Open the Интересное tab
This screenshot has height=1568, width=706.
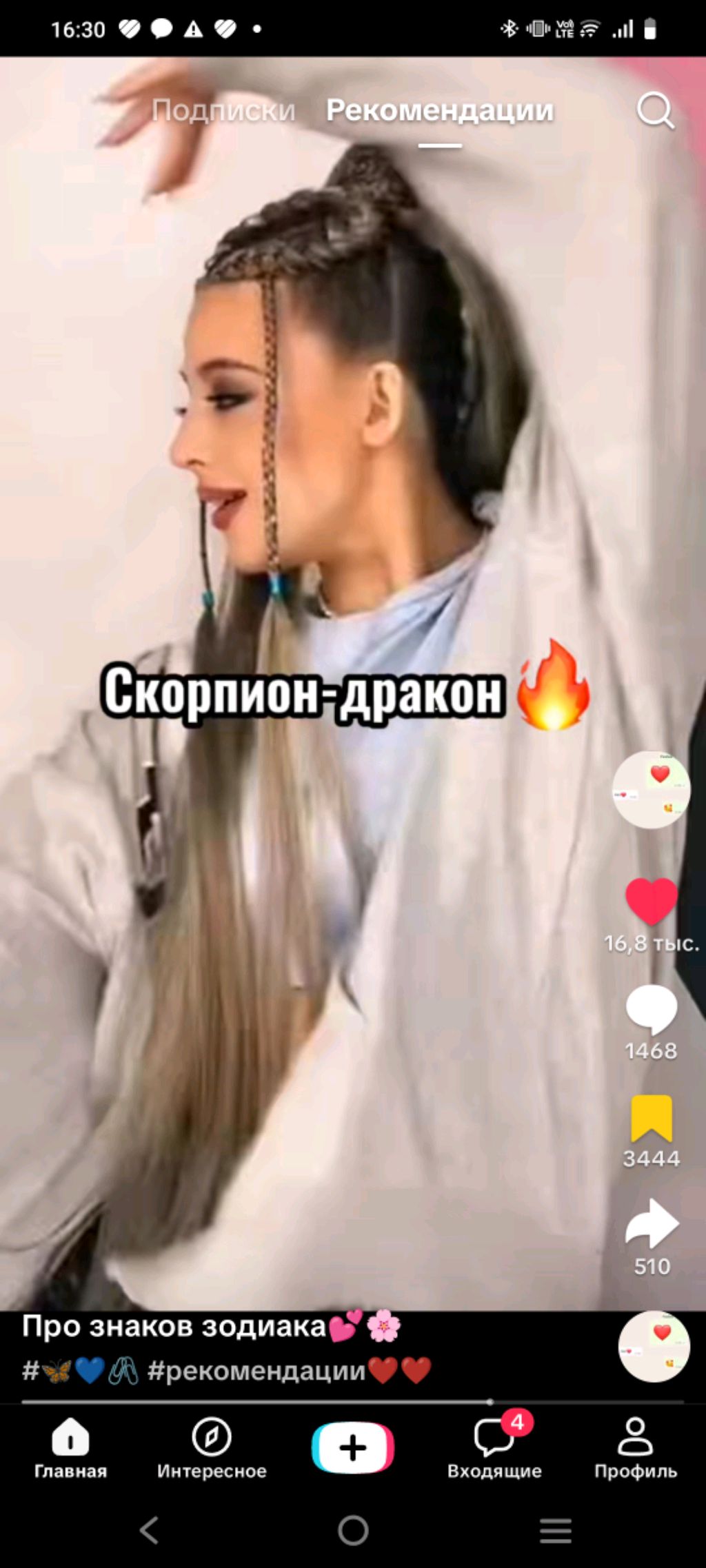(212, 1449)
